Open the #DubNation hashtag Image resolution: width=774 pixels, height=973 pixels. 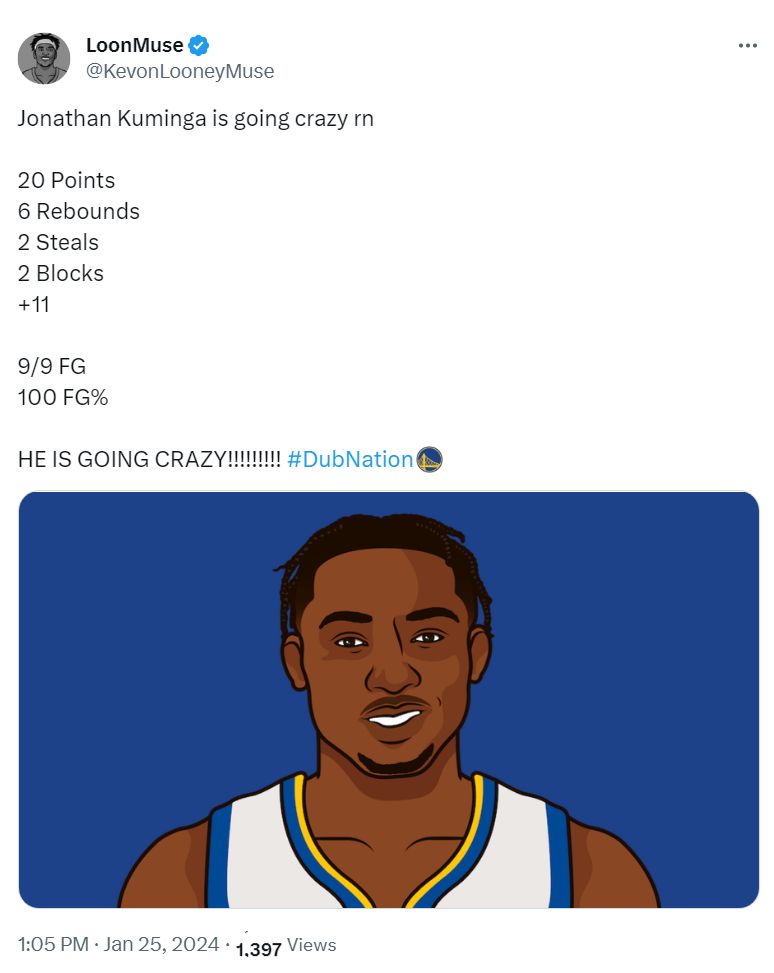[x=350, y=460]
